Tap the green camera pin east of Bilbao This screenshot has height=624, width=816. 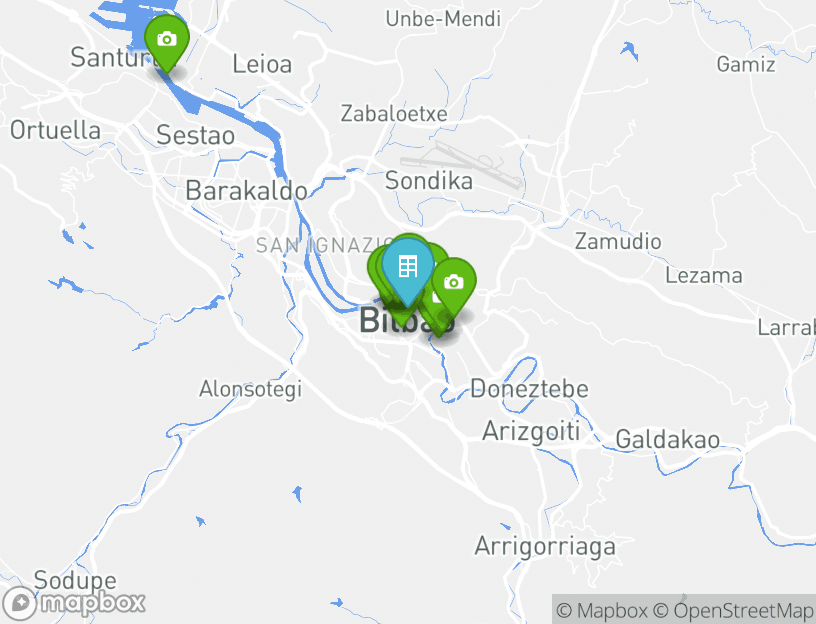click(x=454, y=283)
